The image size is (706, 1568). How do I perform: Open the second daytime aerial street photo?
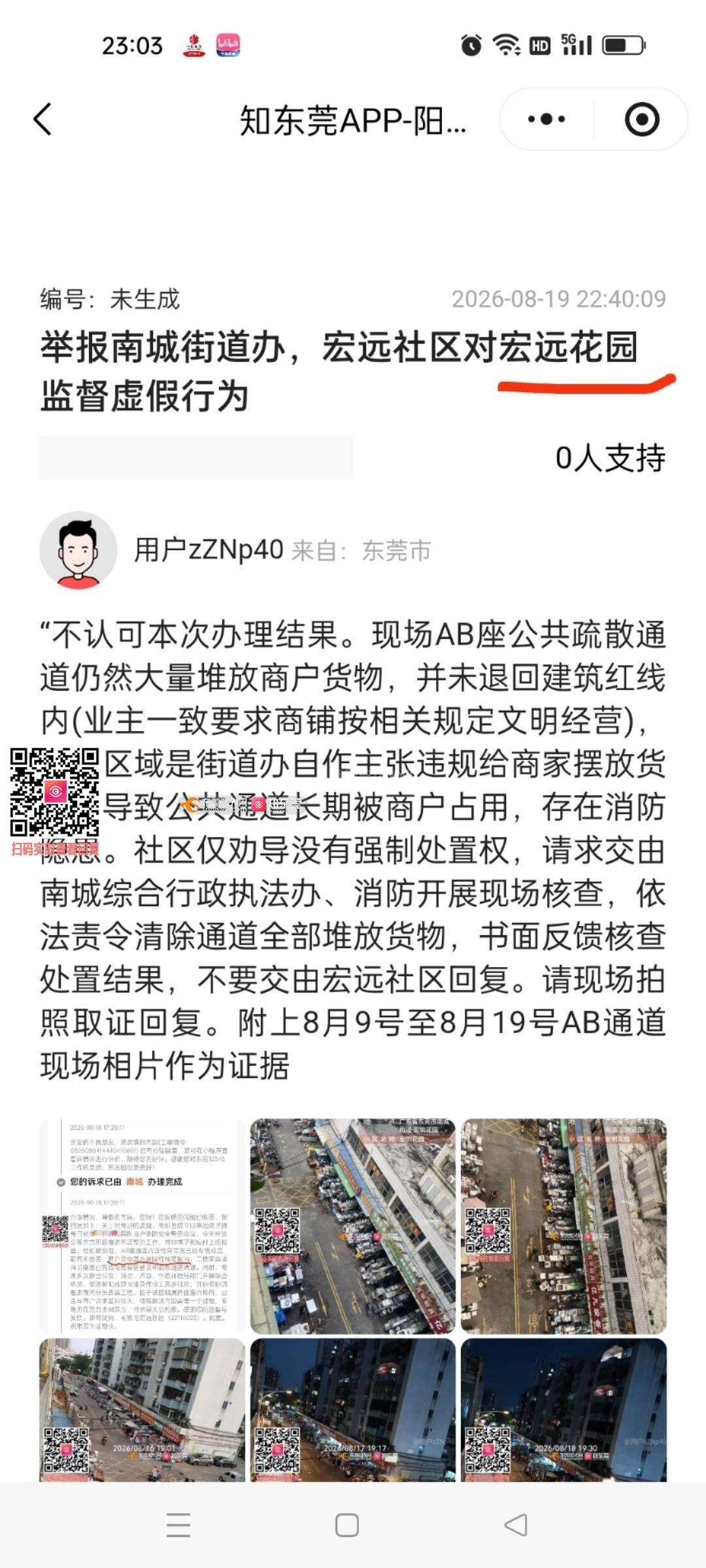pos(353,1226)
